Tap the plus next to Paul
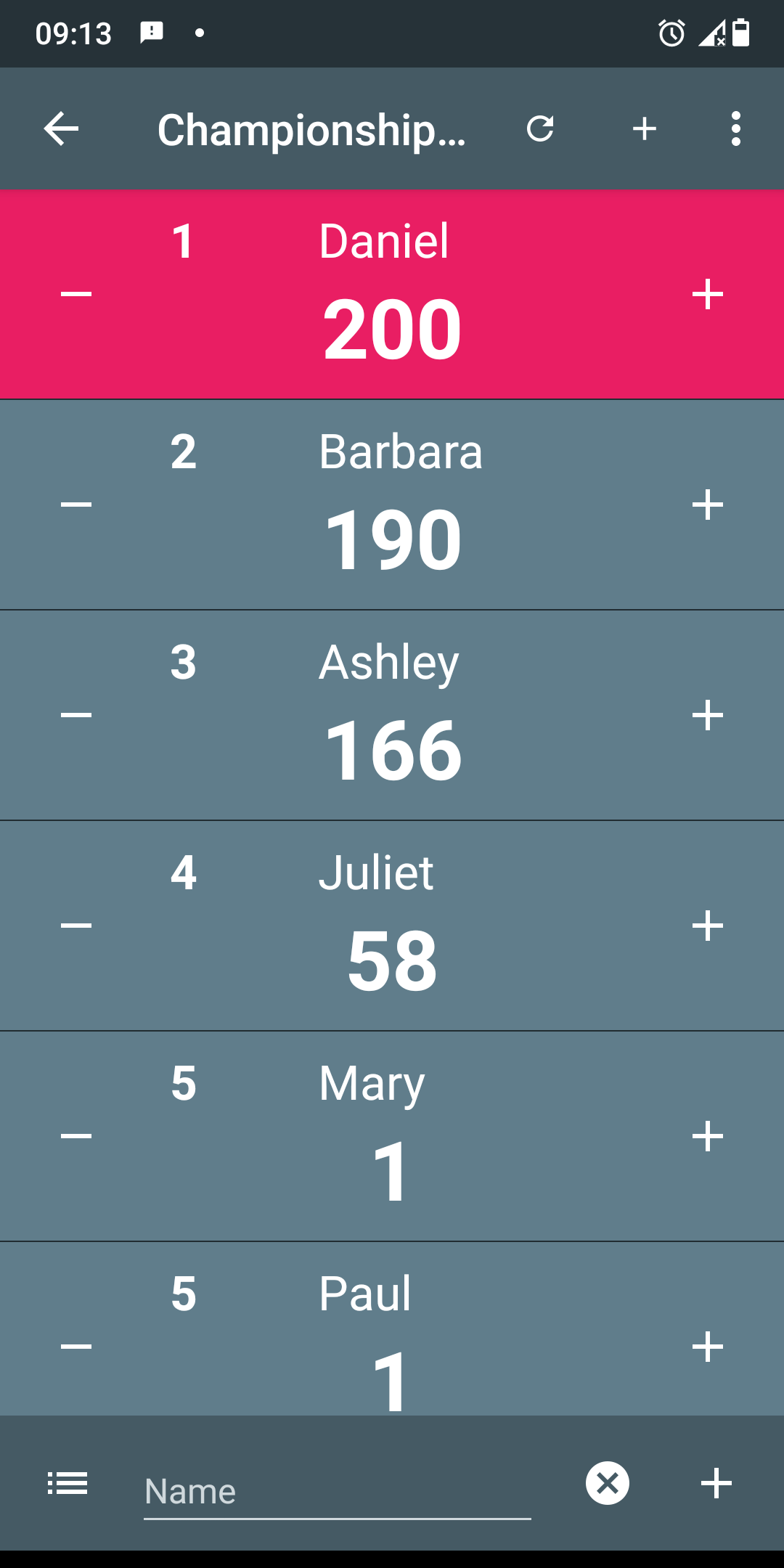Screen dimensions: 784x1568 [x=708, y=1347]
